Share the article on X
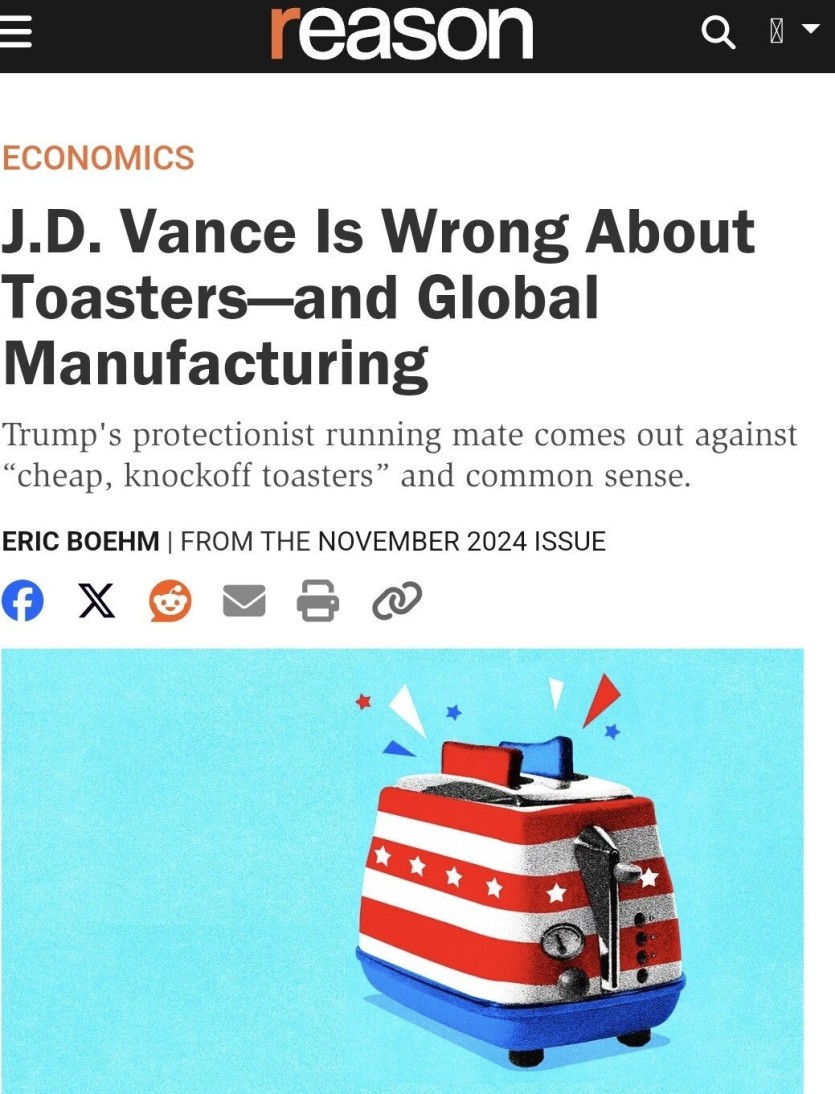Image resolution: width=835 pixels, height=1094 pixels. click(96, 601)
